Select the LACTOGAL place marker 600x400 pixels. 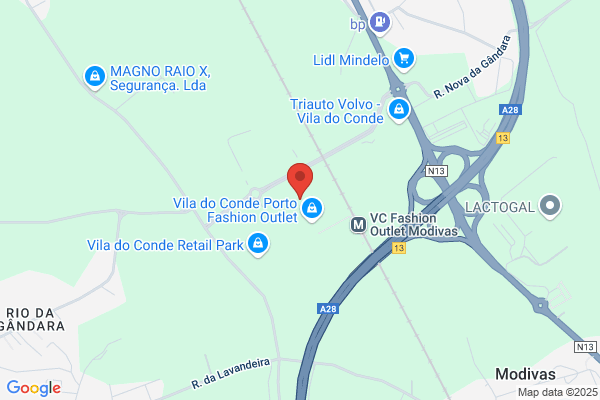pos(550,207)
